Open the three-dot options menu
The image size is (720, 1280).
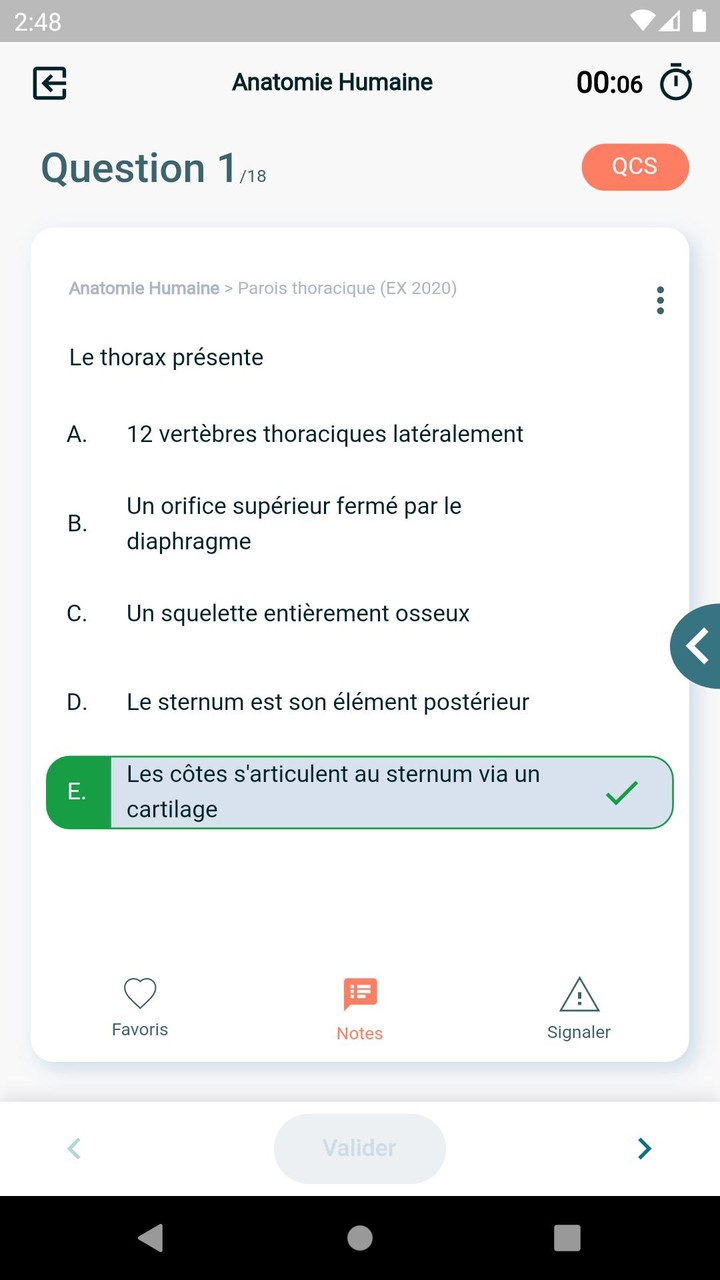660,299
